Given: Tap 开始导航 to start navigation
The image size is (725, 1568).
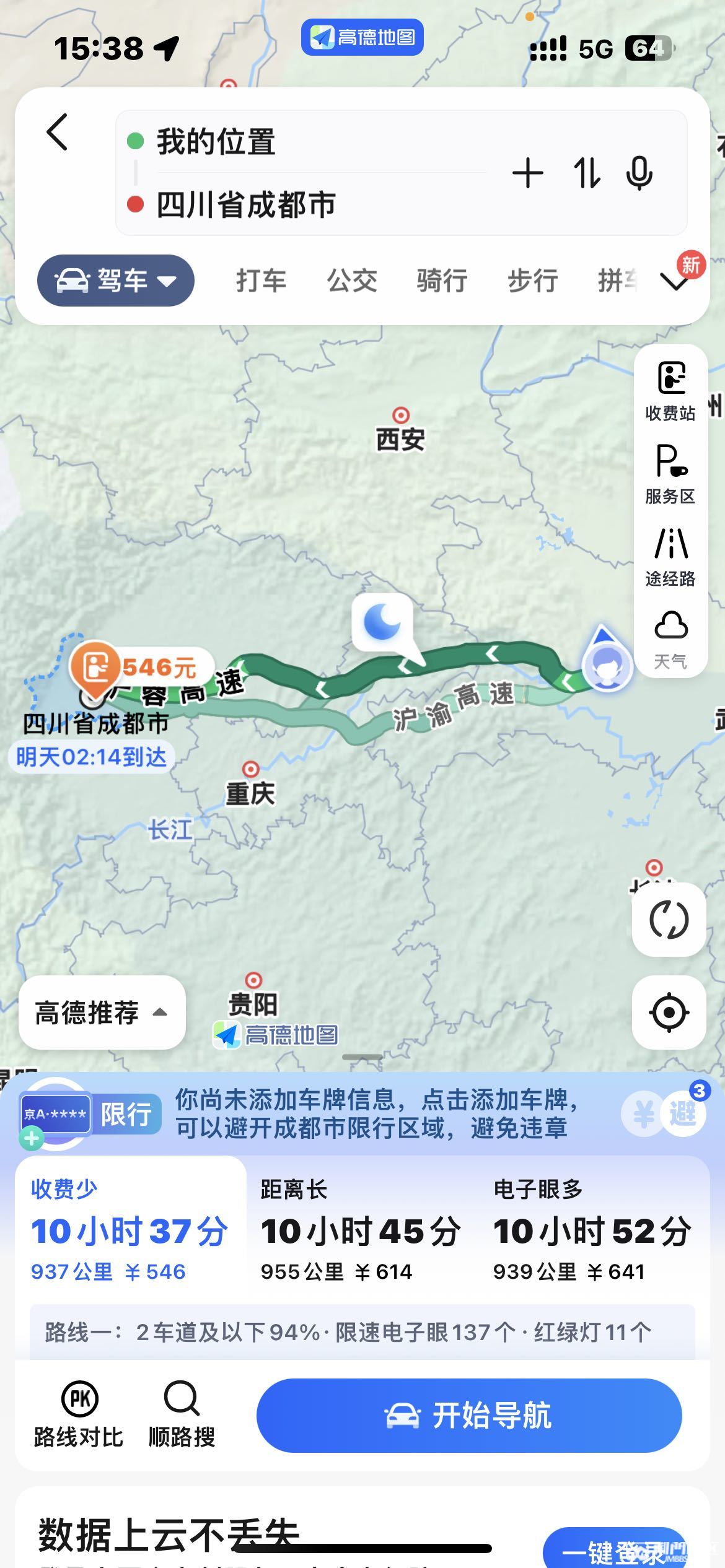Looking at the screenshot, I should coord(469,1416).
